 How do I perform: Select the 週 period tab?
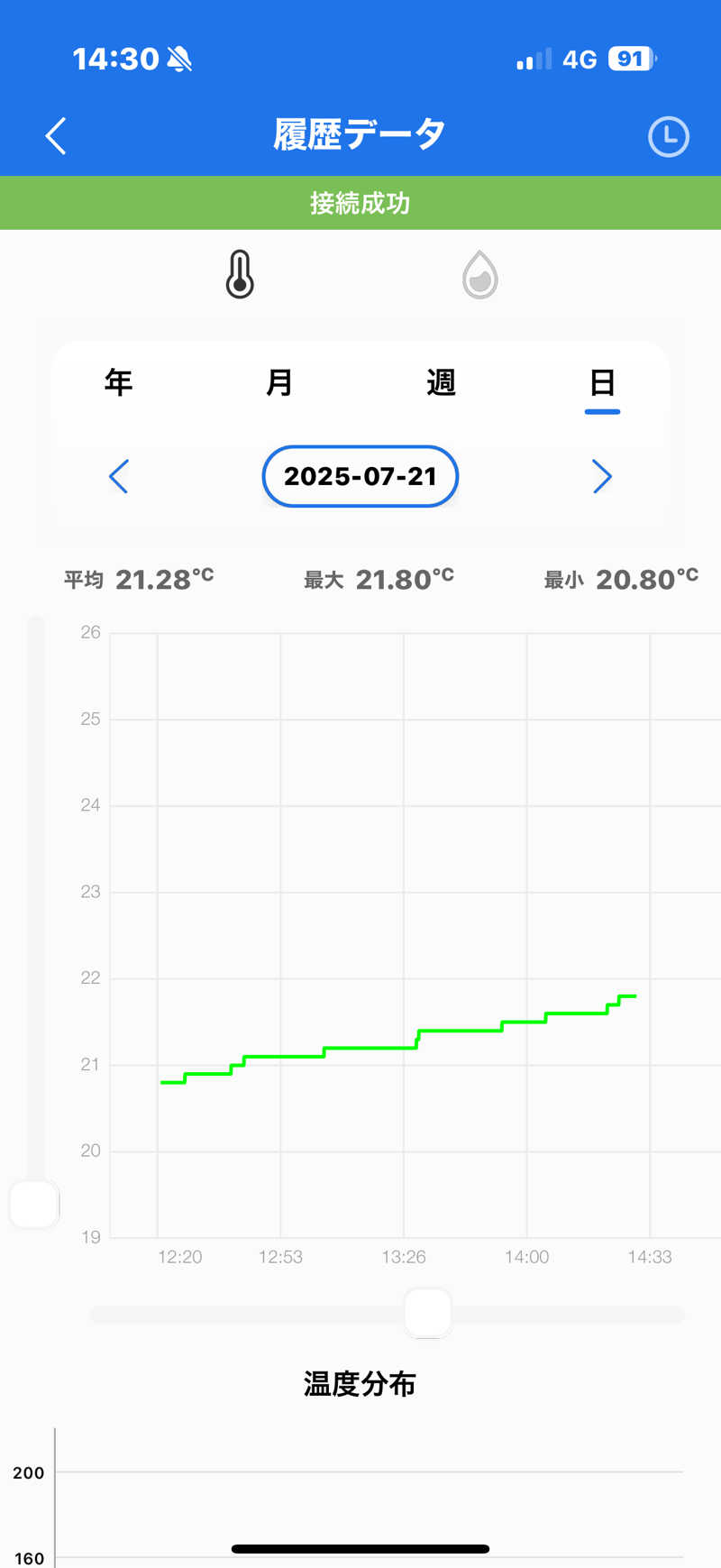[x=441, y=382]
